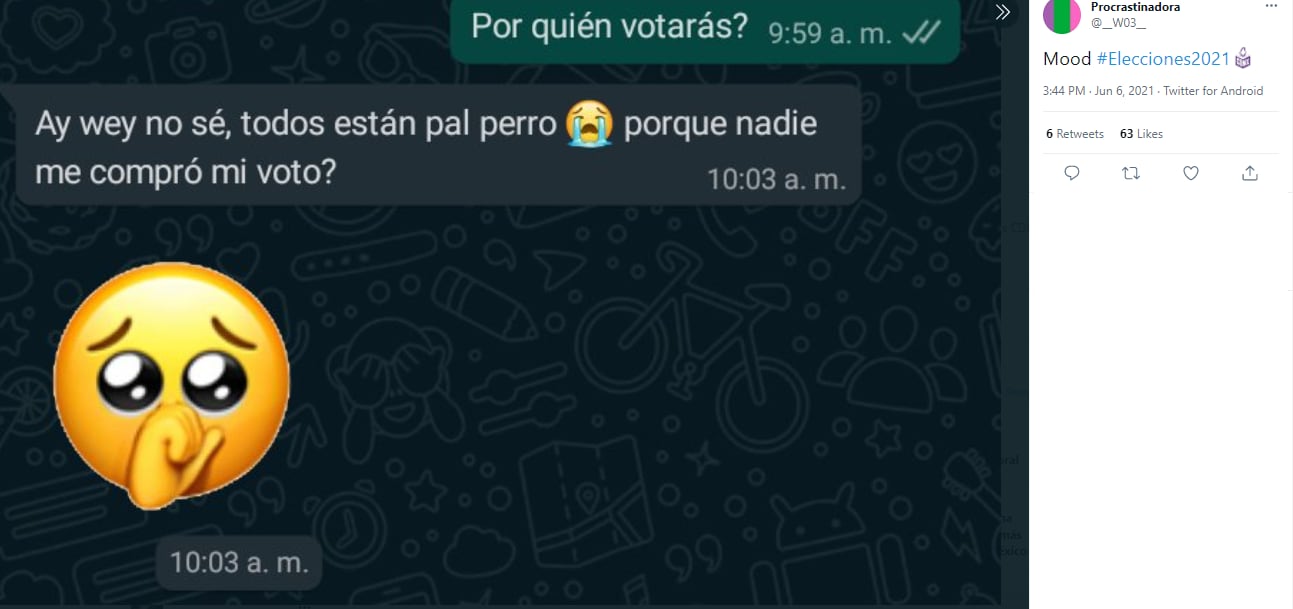This screenshot has height=609, width=1293.
Task: Open the Twitter for Android source link
Action: [x=1213, y=91]
